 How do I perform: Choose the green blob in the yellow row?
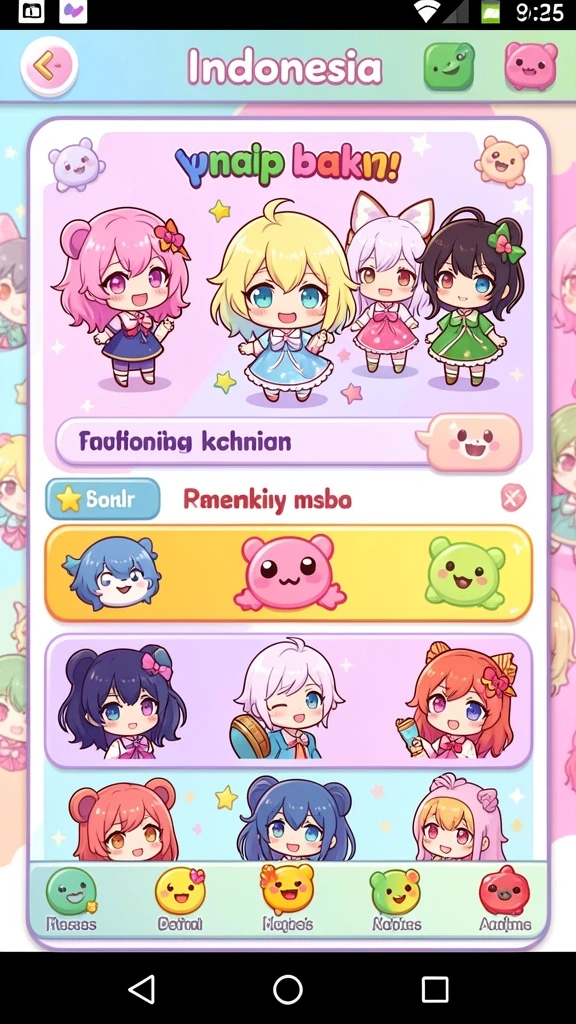coord(466,572)
